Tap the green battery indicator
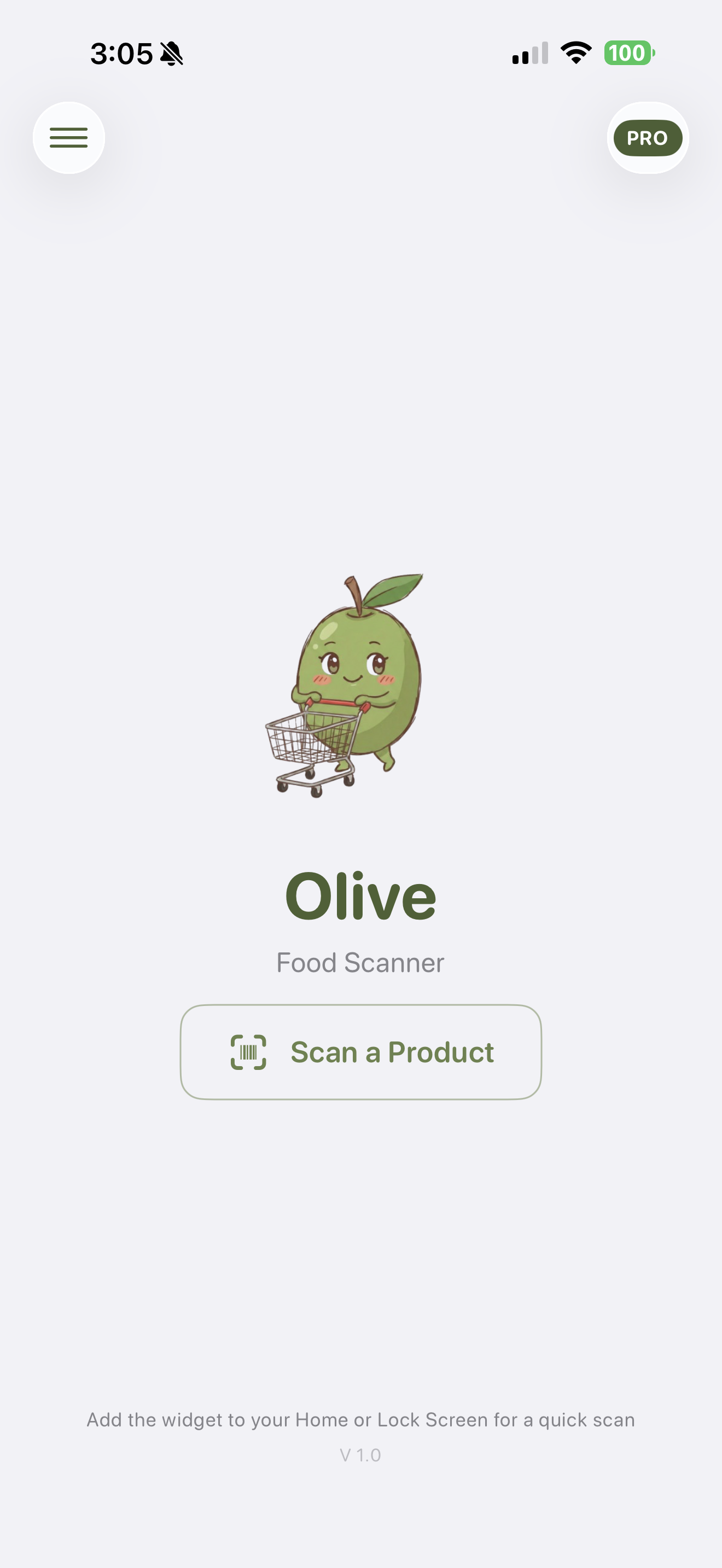Viewport: 722px width, 1568px height. coord(628,54)
